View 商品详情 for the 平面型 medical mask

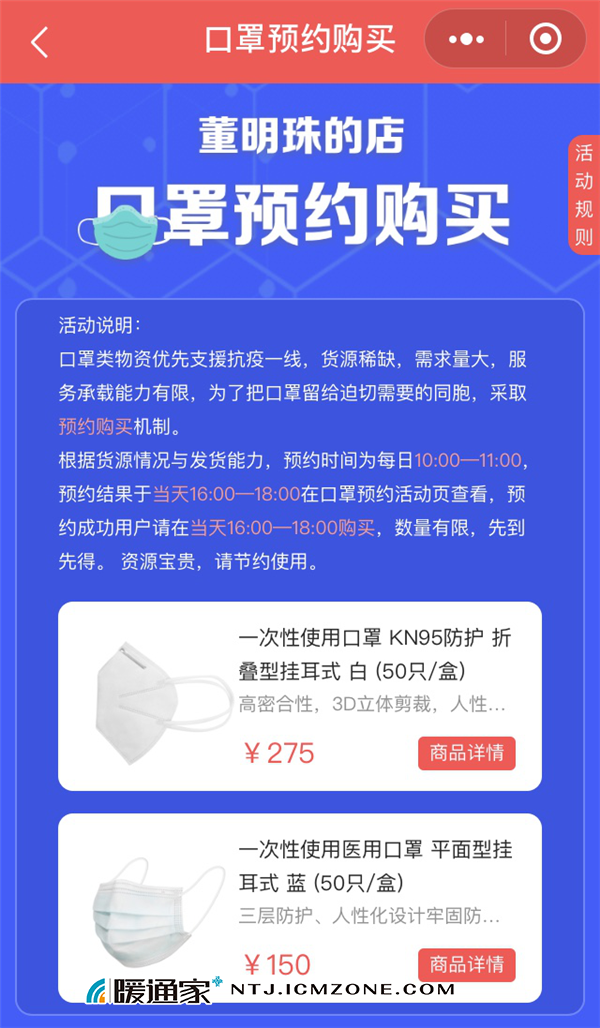(466, 965)
